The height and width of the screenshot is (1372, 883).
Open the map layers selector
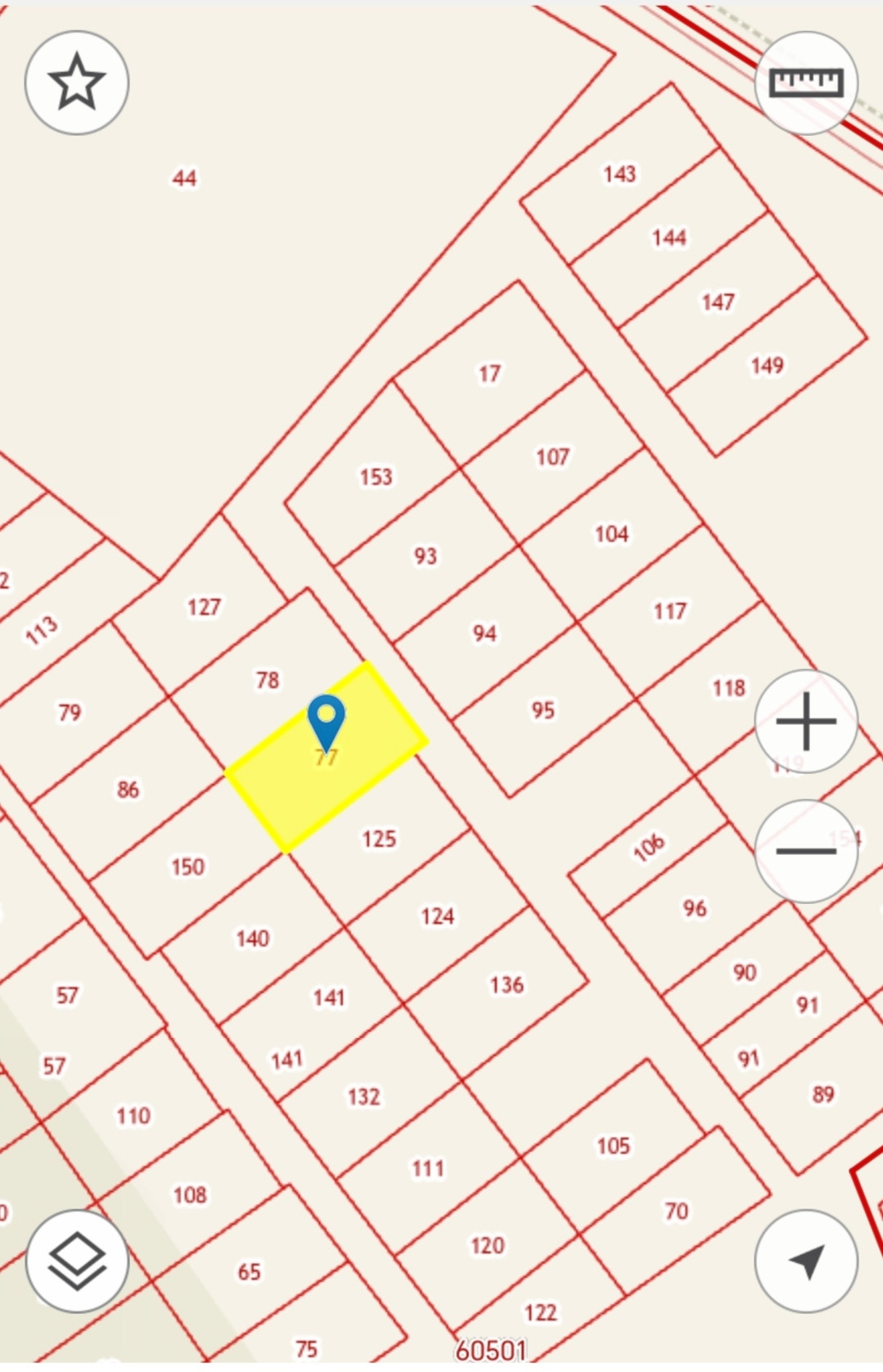tap(77, 1261)
